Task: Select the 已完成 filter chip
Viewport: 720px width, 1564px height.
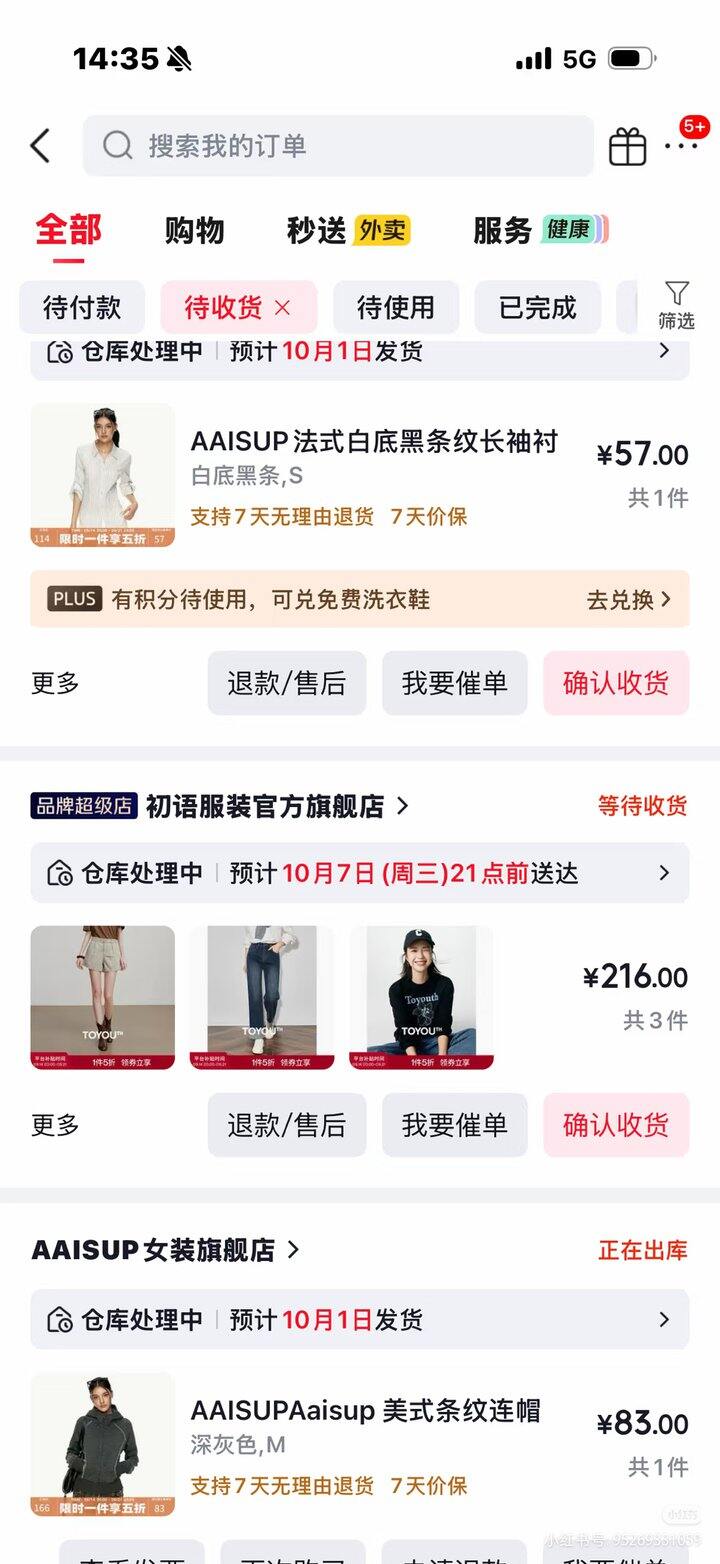Action: tap(538, 307)
